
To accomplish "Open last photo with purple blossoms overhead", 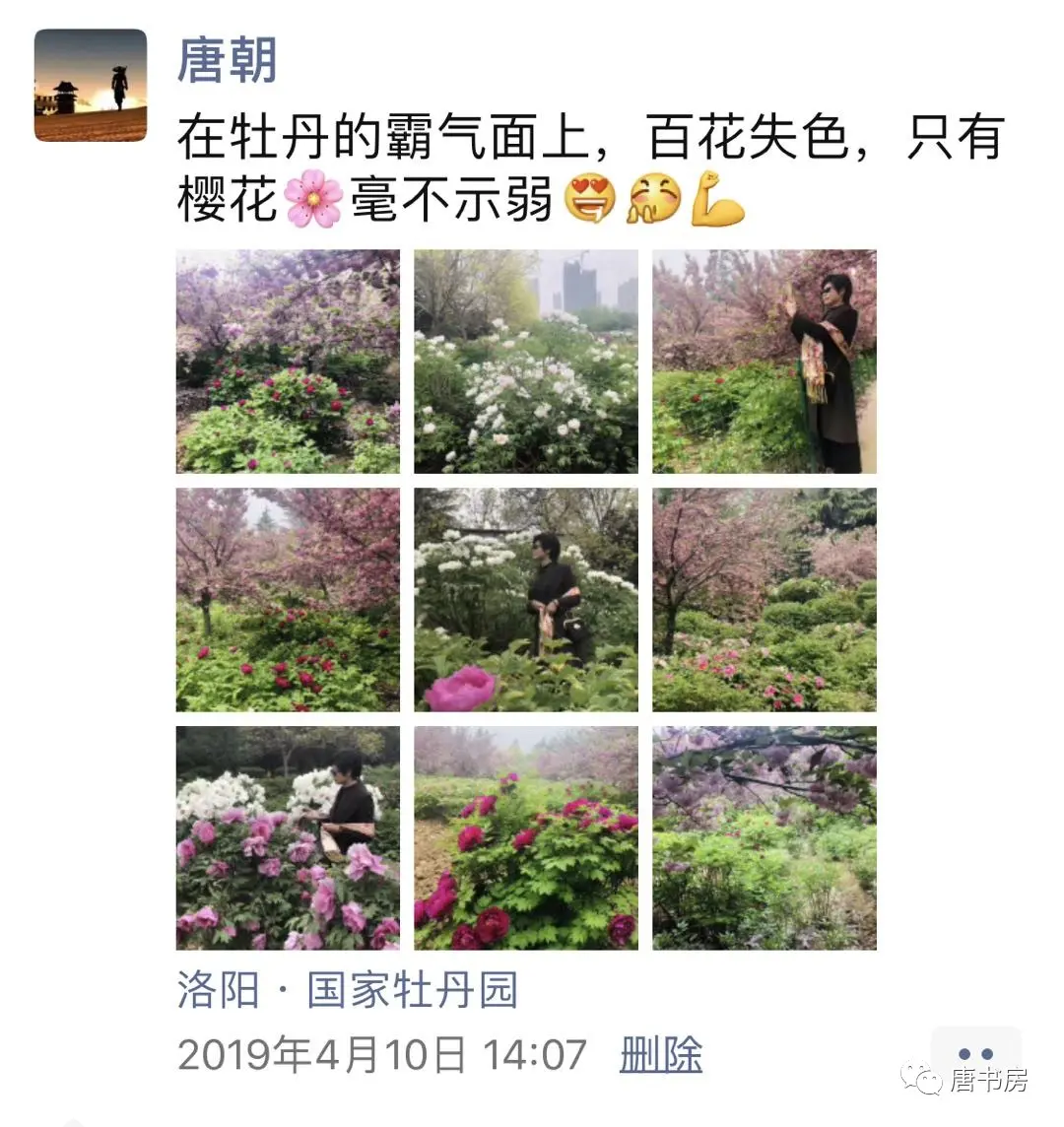I will (764, 838).
